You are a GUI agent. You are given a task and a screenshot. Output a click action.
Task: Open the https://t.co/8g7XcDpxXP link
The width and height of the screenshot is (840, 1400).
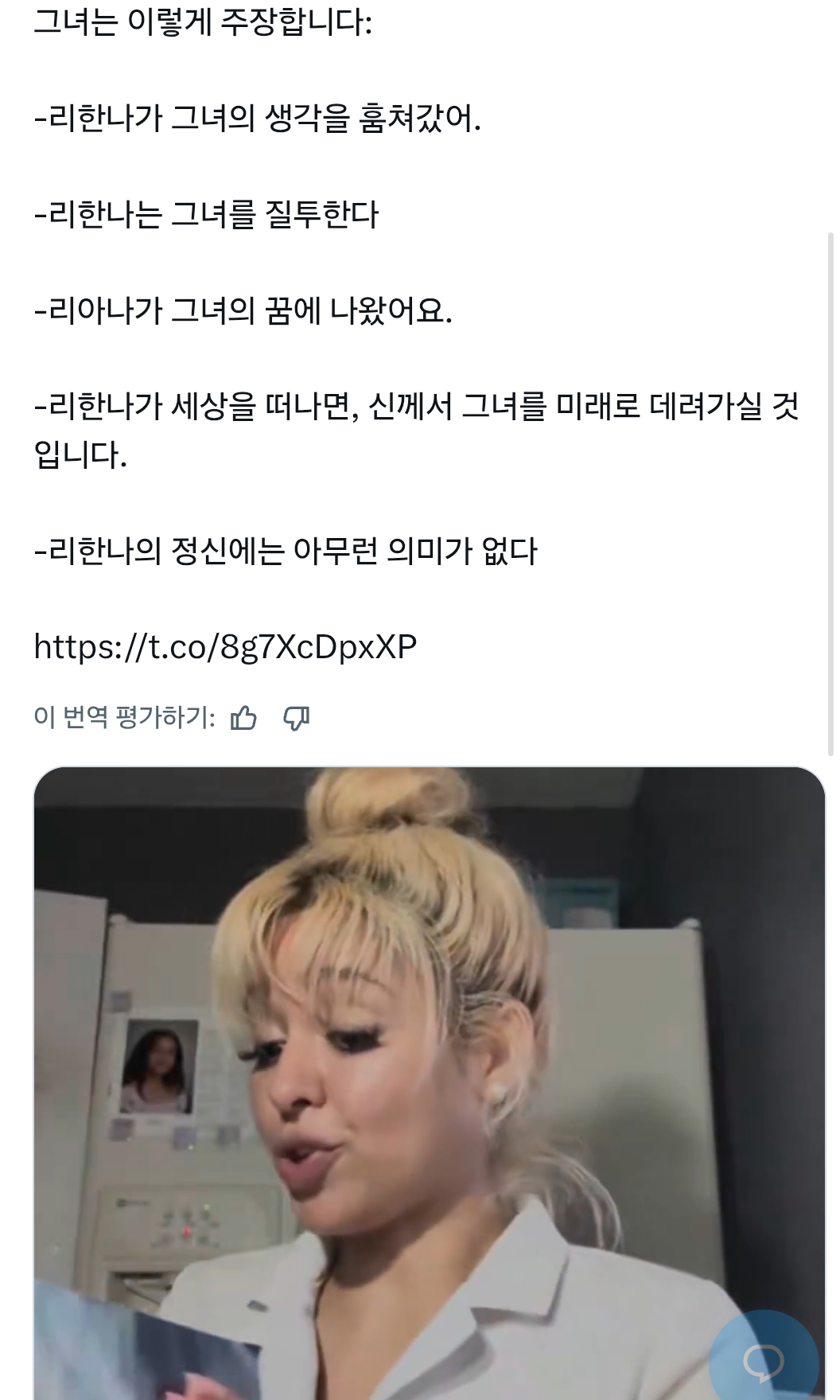(227, 646)
